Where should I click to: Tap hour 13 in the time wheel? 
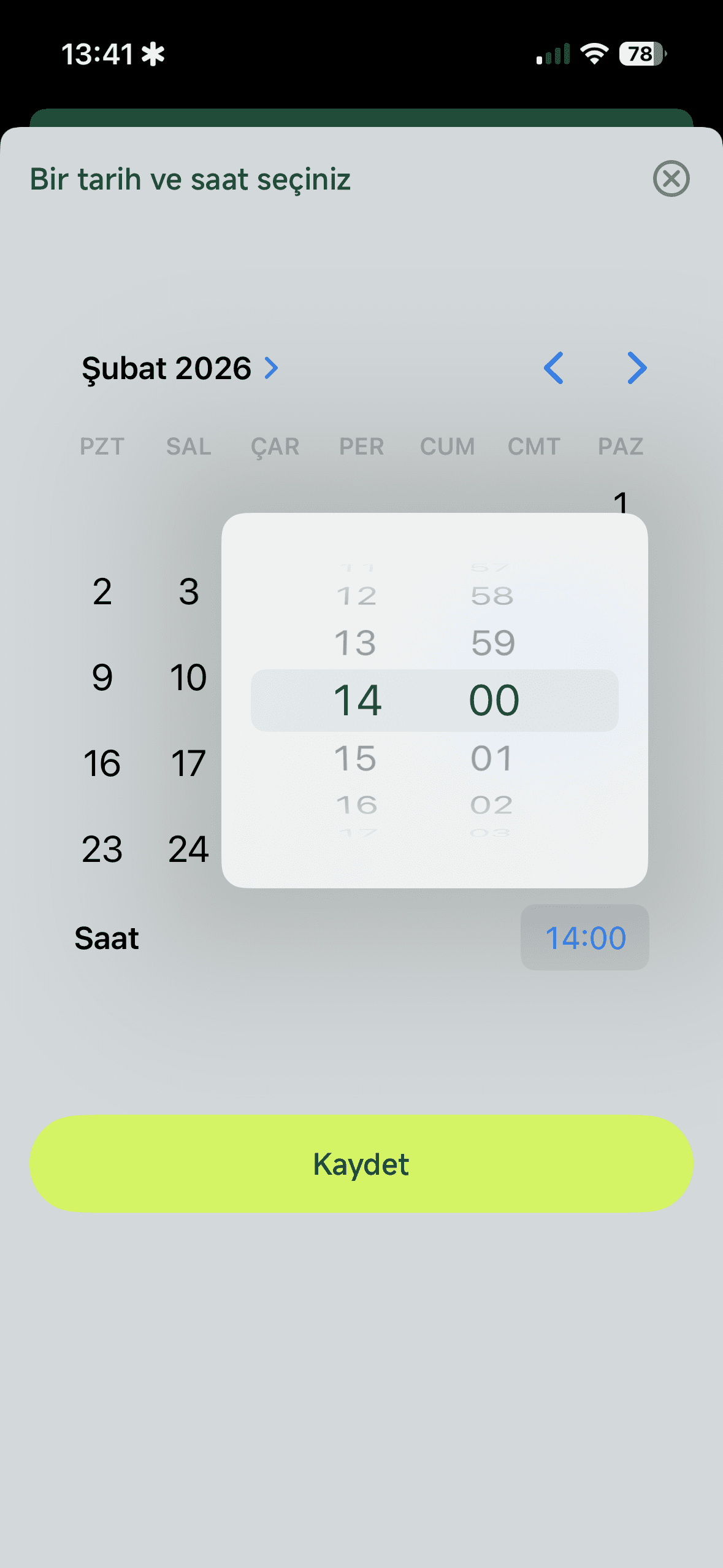point(355,643)
